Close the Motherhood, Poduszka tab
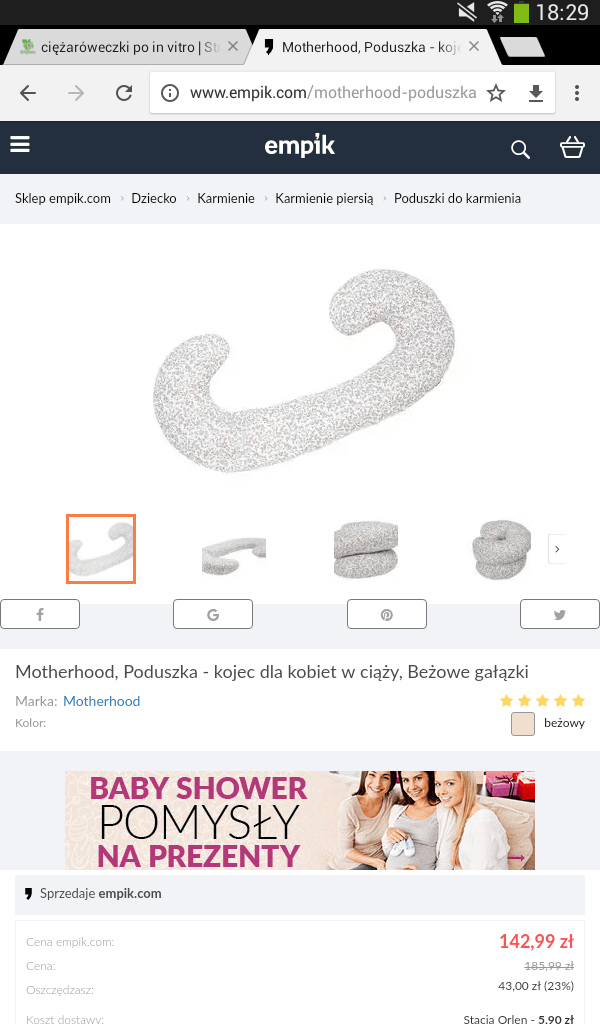 coord(474,46)
